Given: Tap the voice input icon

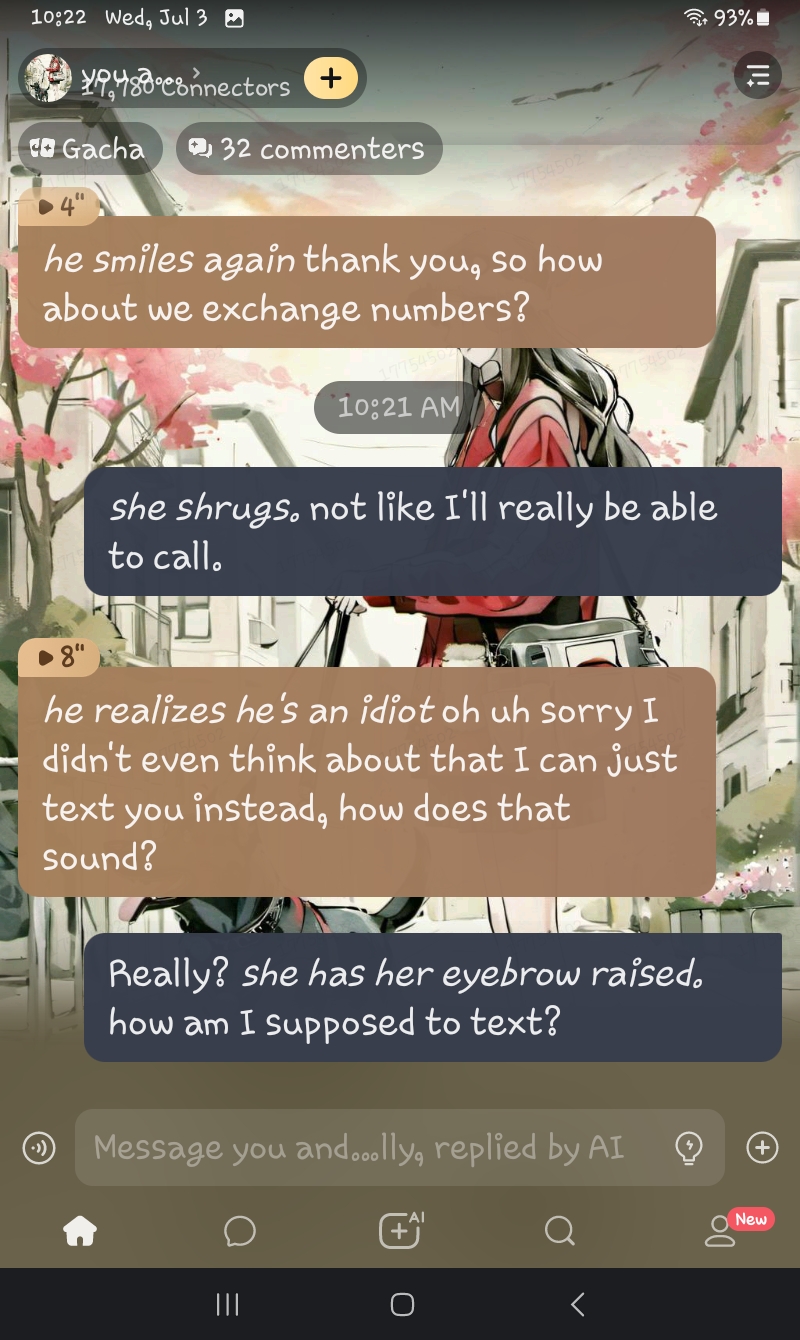Looking at the screenshot, I should coord(39,1149).
